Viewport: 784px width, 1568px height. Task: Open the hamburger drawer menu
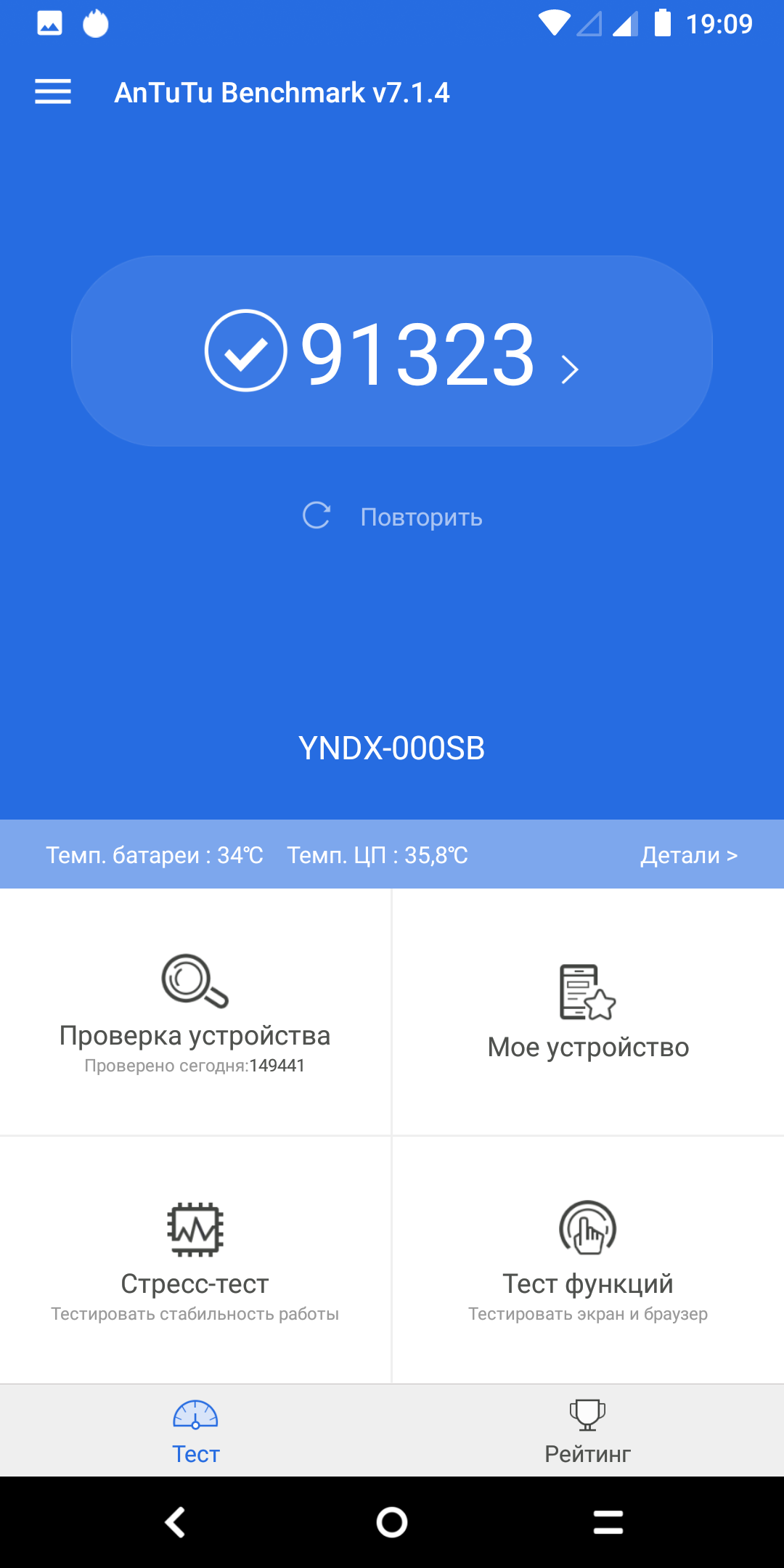53,92
